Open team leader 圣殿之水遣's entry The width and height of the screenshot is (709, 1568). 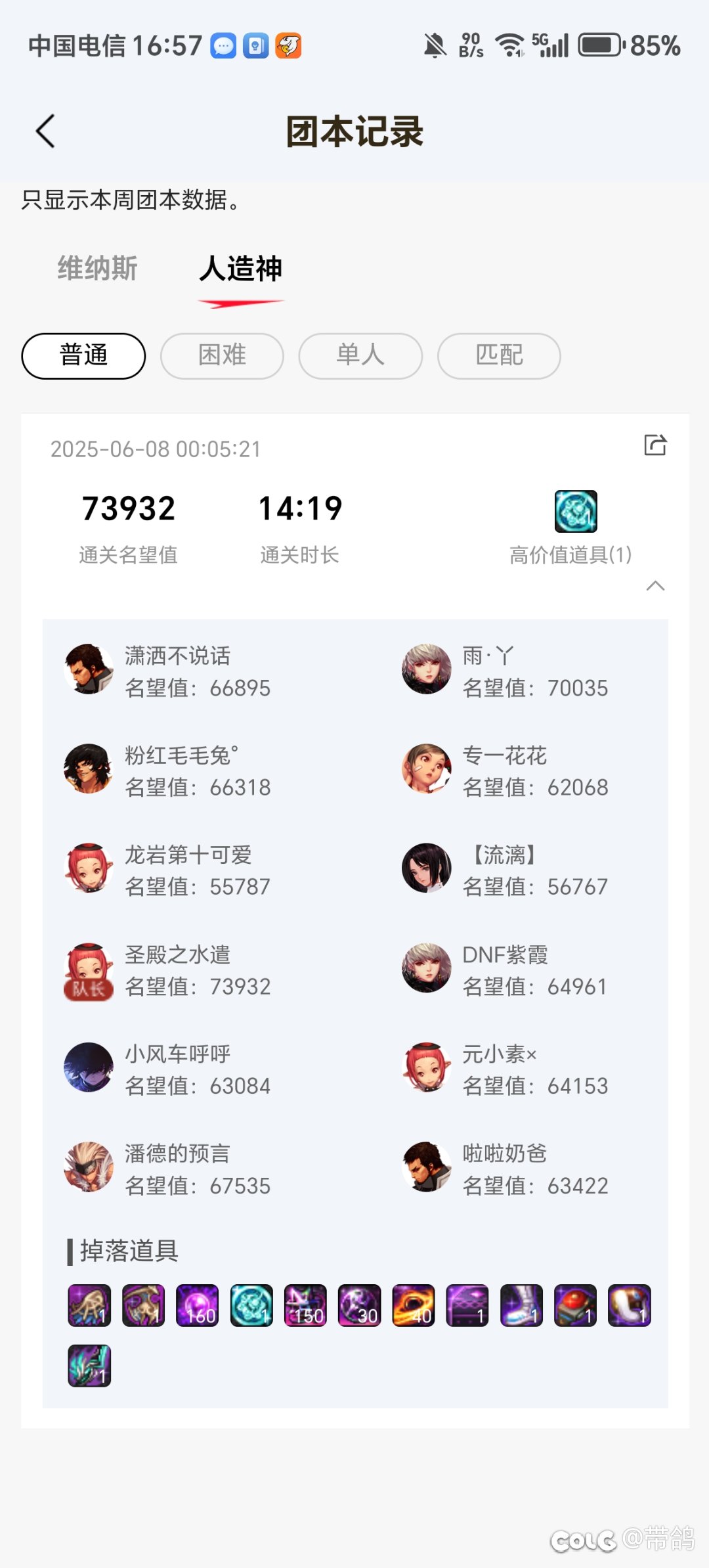[x=167, y=970]
